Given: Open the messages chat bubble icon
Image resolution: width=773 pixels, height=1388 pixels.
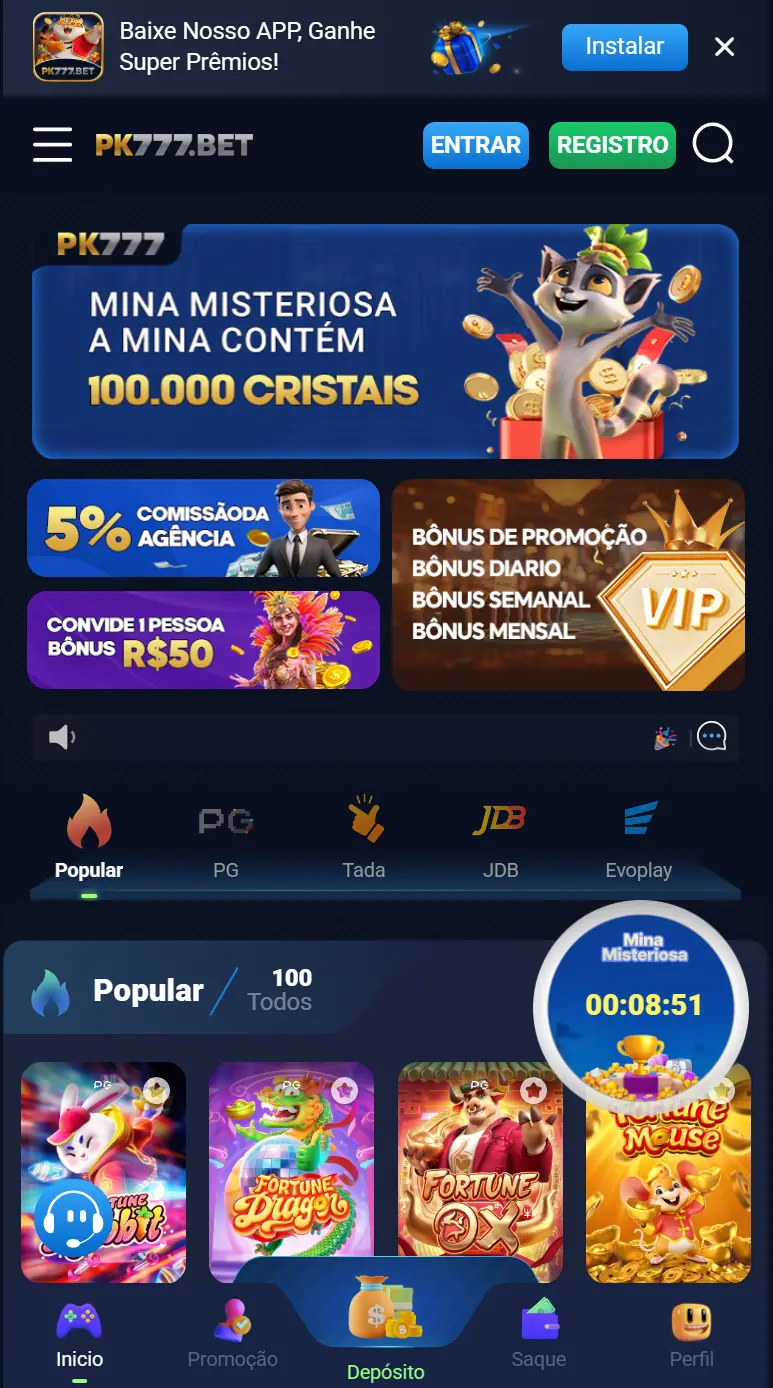Looking at the screenshot, I should point(711,737).
